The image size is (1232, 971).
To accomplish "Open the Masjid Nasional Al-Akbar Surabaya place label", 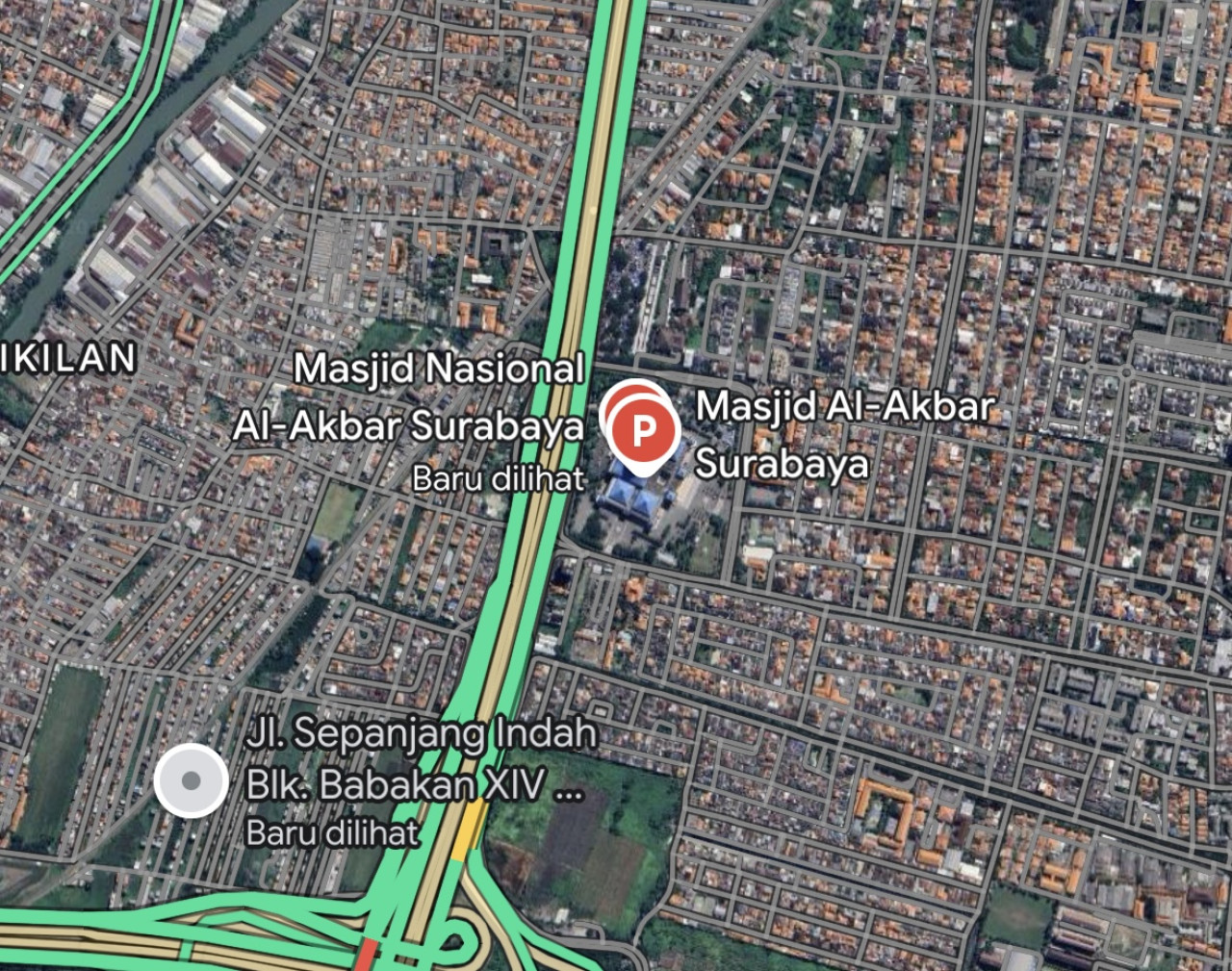I will pos(411,396).
